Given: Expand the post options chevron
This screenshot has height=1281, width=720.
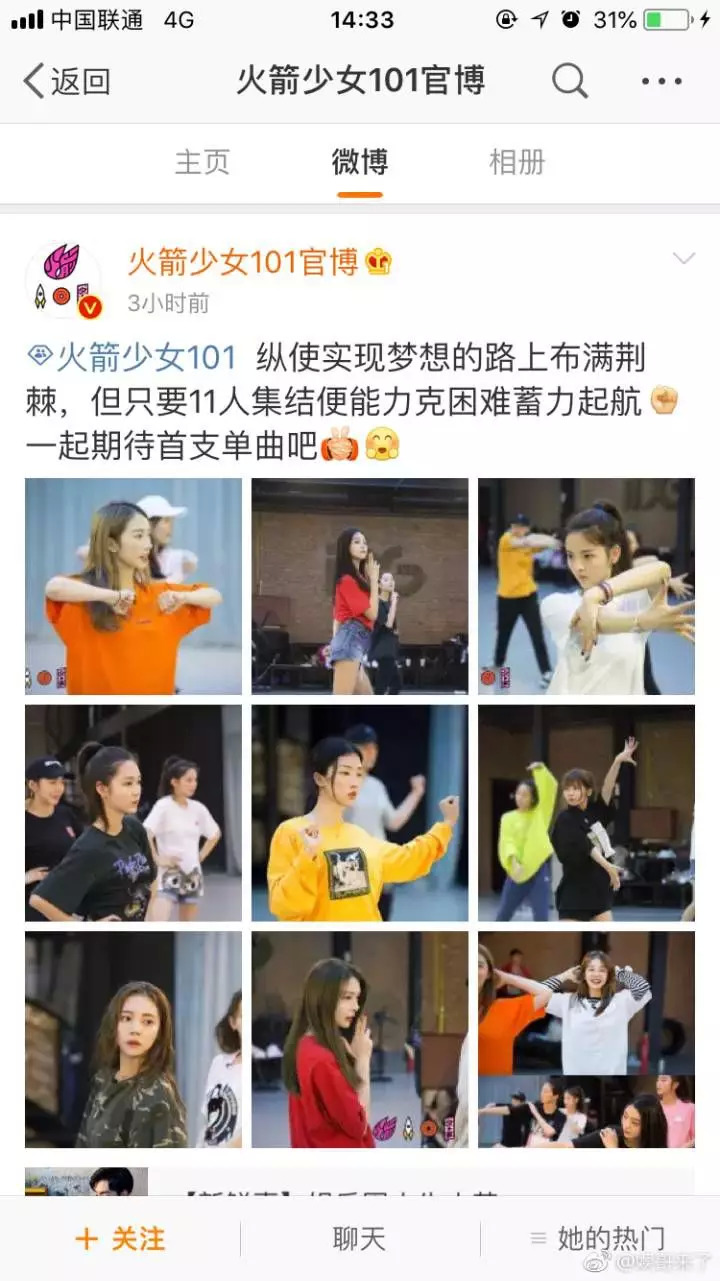Looking at the screenshot, I should point(684,259).
